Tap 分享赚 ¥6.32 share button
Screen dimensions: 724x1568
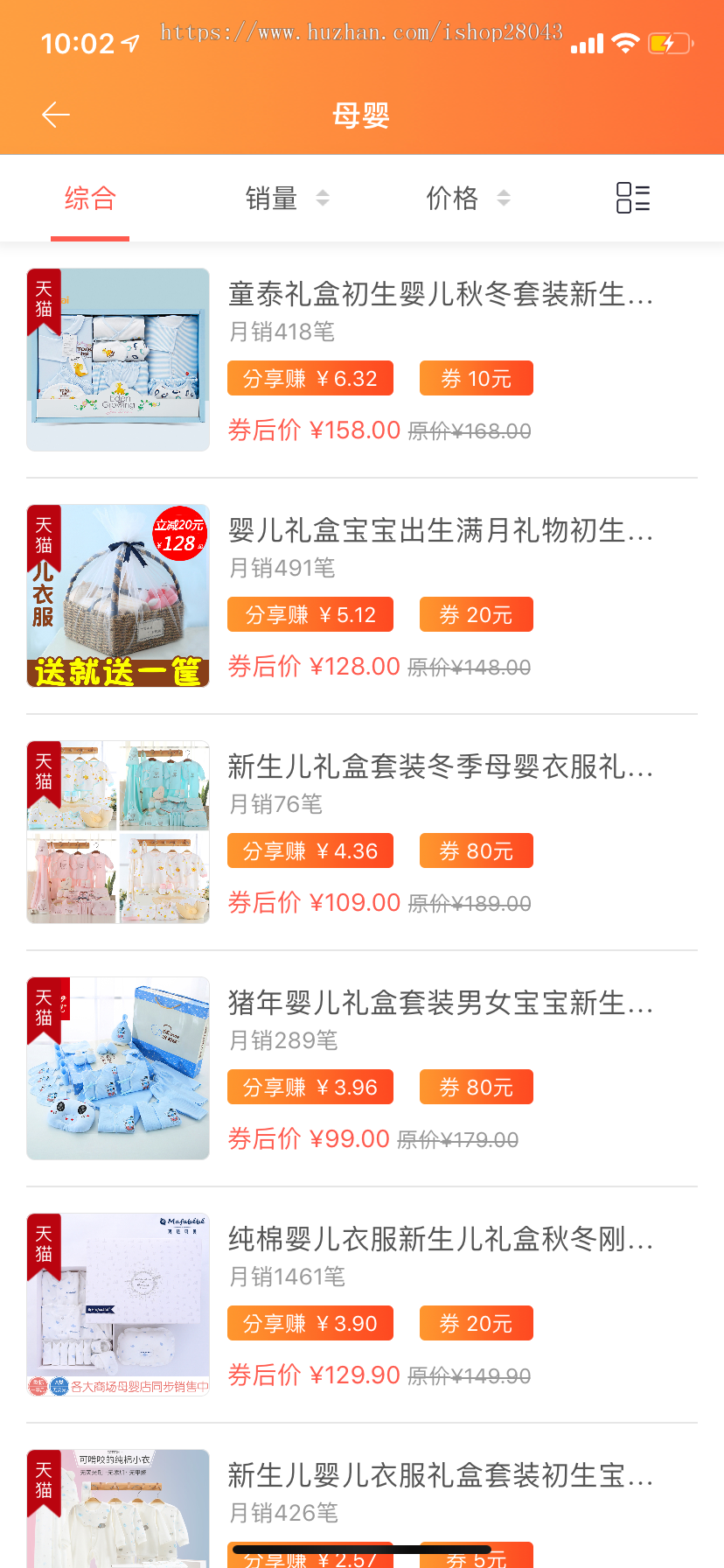point(310,379)
